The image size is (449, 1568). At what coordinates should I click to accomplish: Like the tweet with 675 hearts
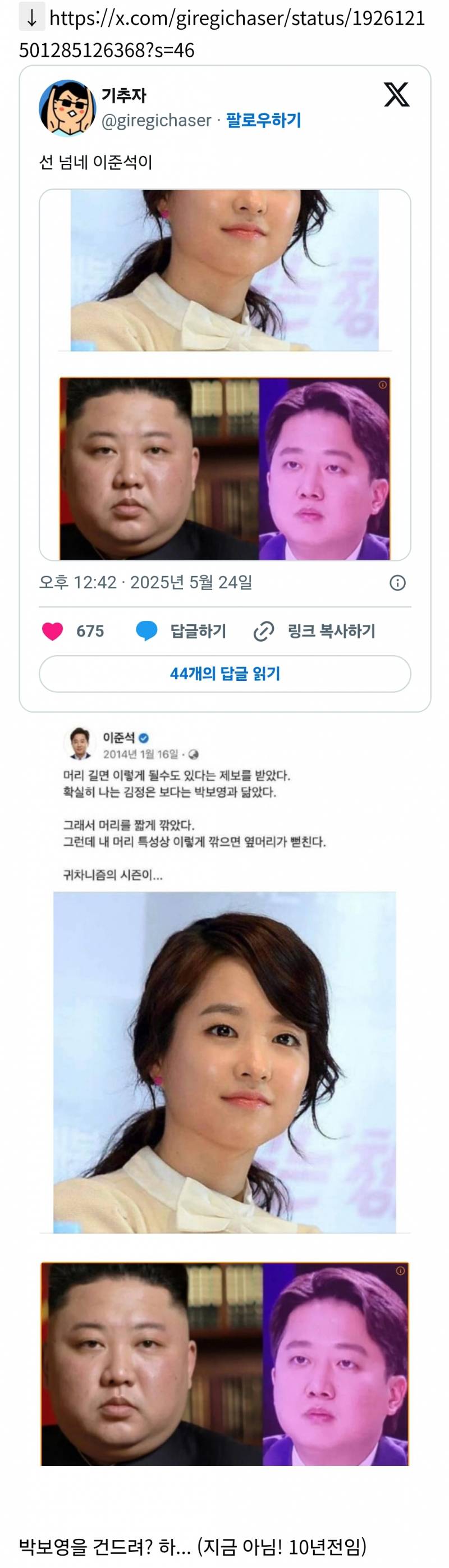(x=53, y=631)
